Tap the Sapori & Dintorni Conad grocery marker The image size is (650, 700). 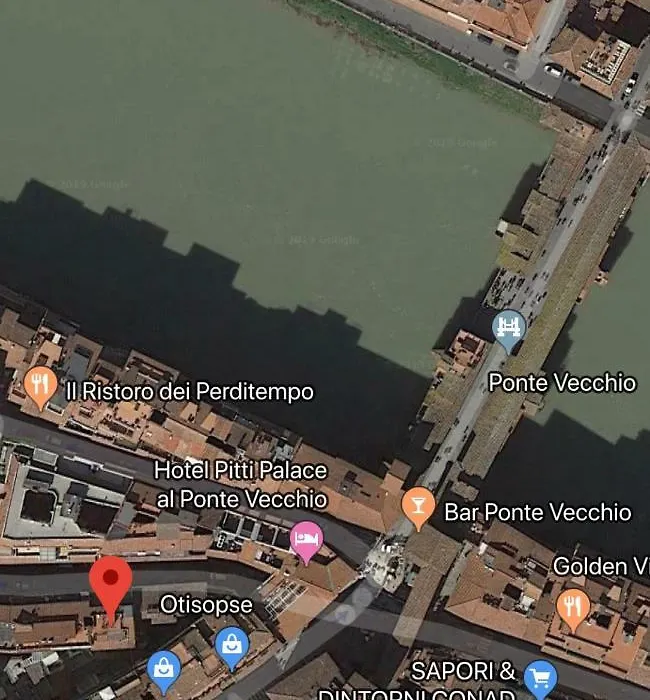tap(541, 677)
